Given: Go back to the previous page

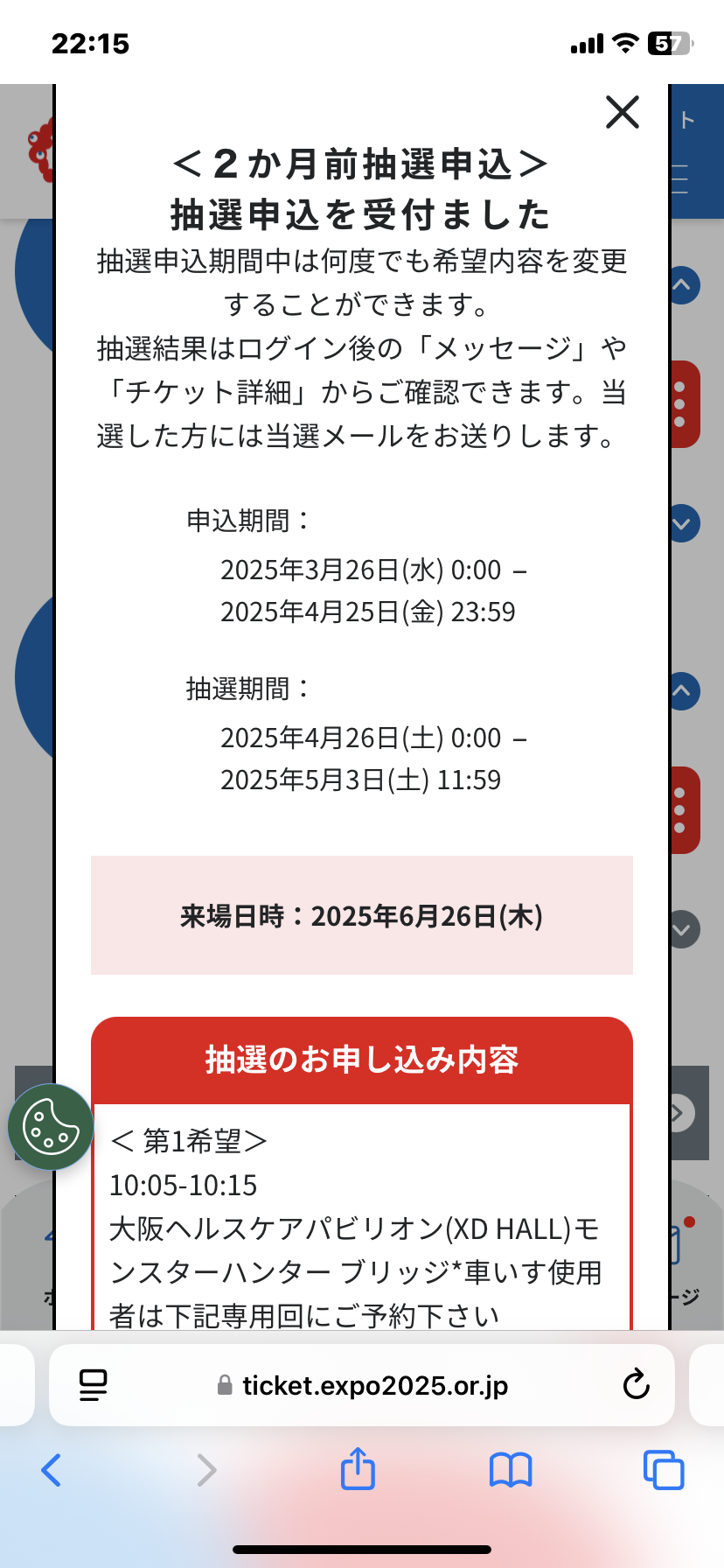Looking at the screenshot, I should point(52,1470).
